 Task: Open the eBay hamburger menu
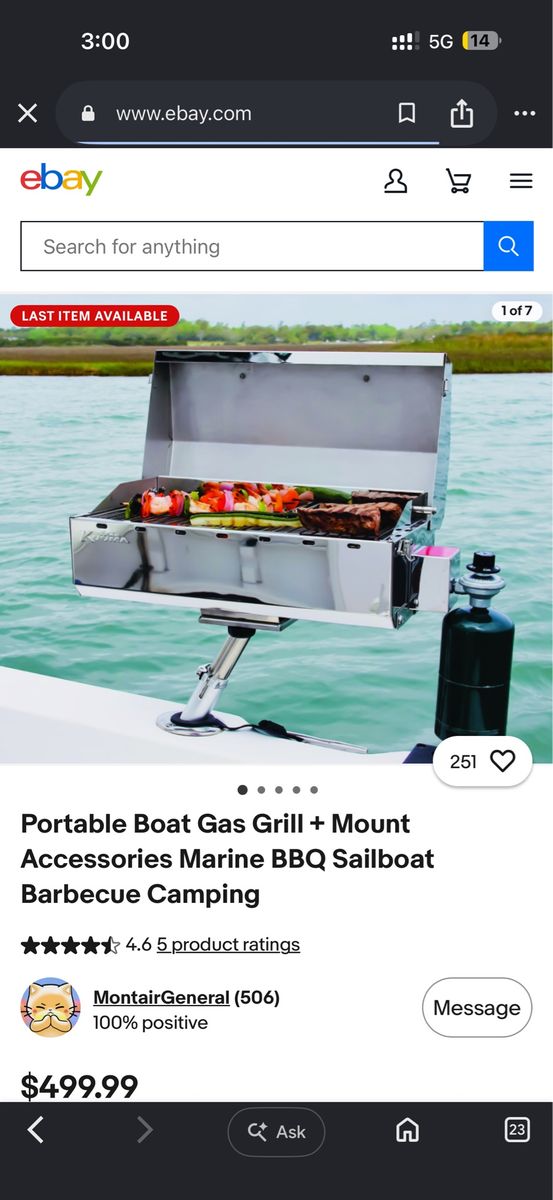pyautogui.click(x=521, y=181)
